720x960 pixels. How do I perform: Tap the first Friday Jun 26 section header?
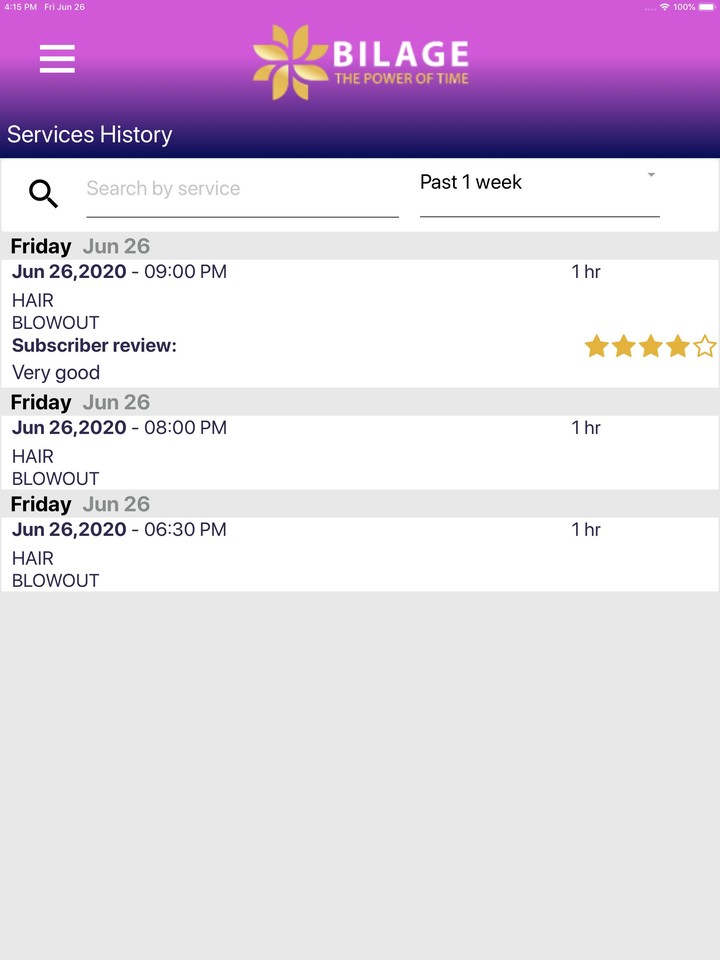tap(80, 246)
